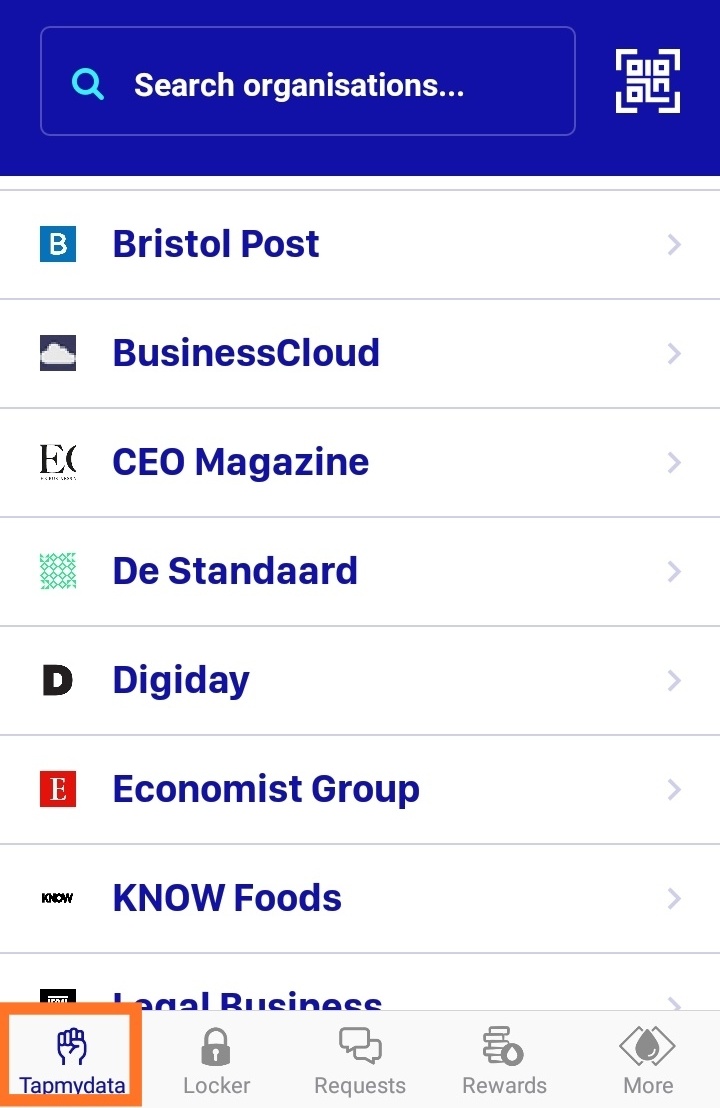The height and width of the screenshot is (1108, 720).
Task: Open the Requests tab
Action: pos(360,1060)
